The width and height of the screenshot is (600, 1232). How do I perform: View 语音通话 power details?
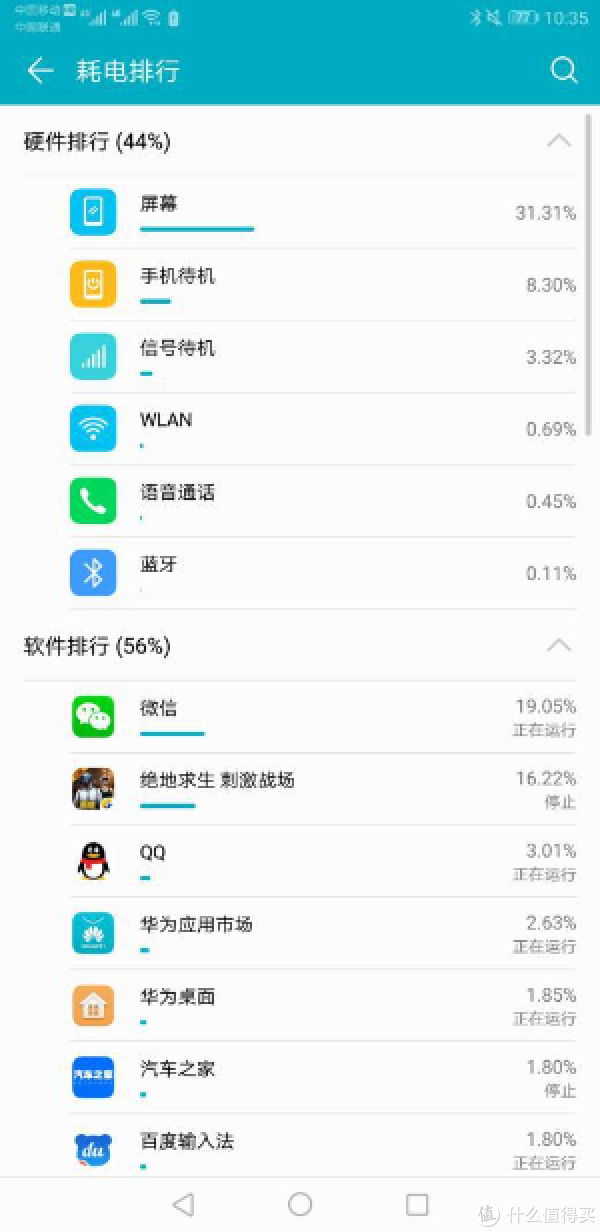click(322, 501)
